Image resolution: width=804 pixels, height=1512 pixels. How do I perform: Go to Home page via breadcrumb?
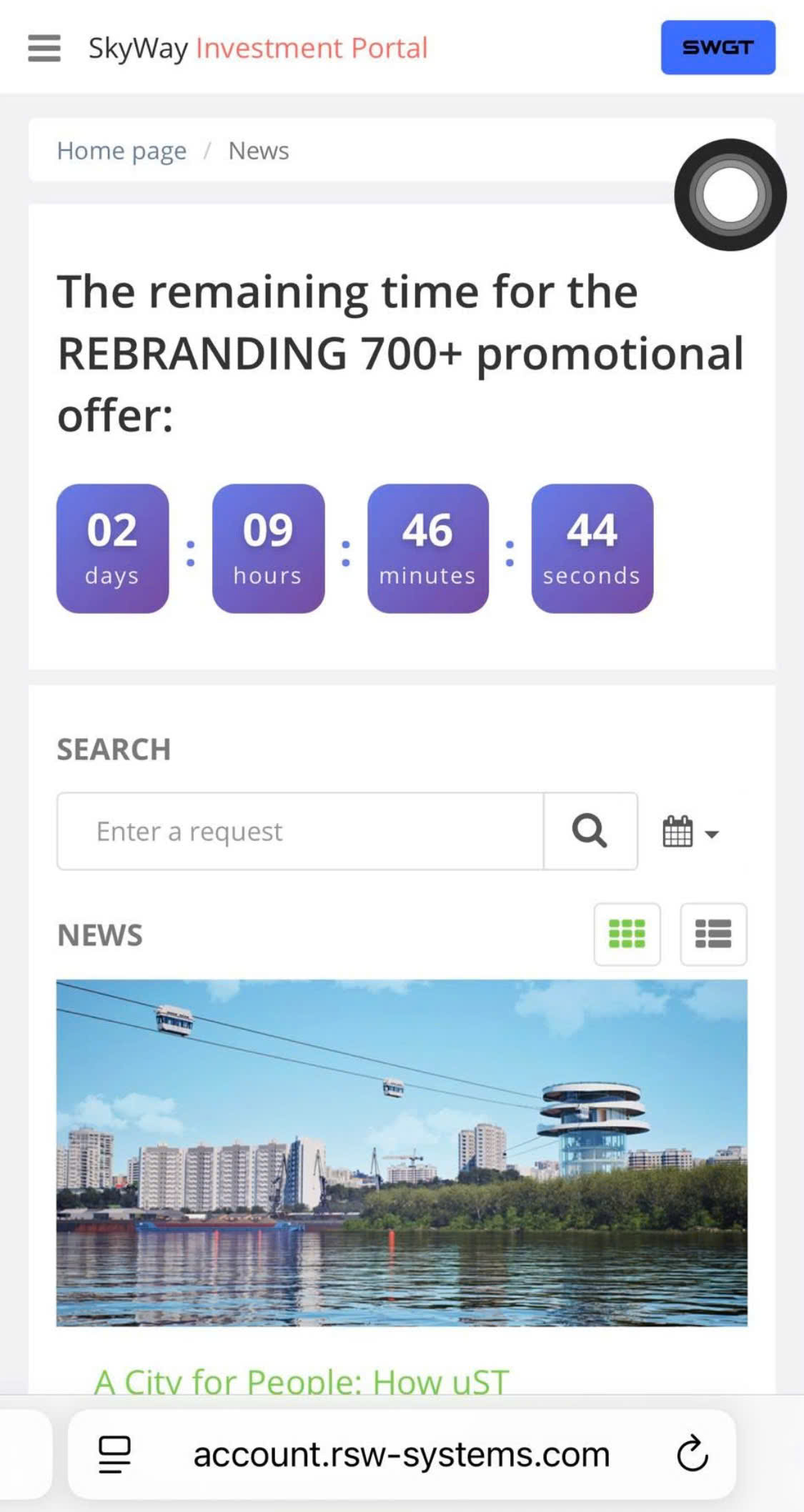point(121,150)
